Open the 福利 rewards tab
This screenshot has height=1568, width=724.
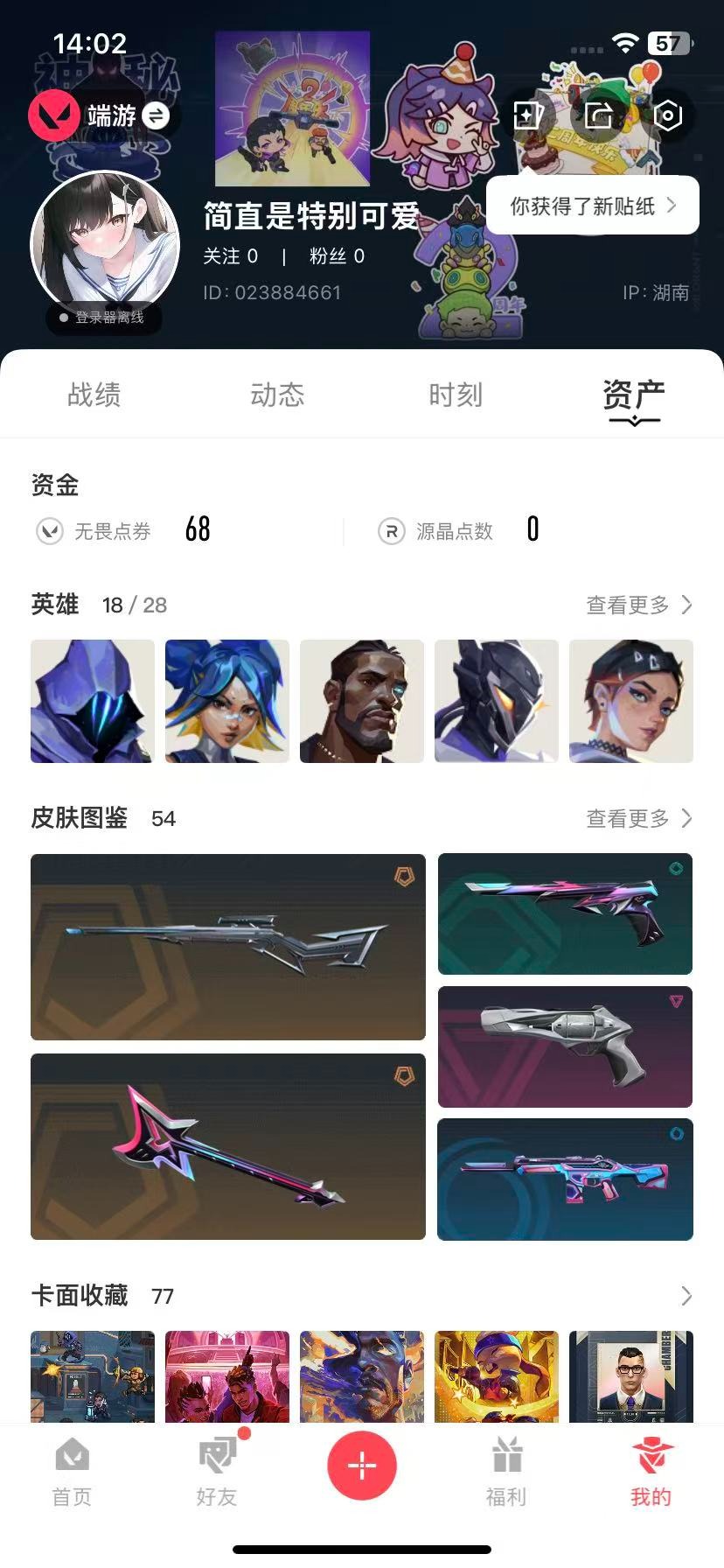(x=506, y=1473)
